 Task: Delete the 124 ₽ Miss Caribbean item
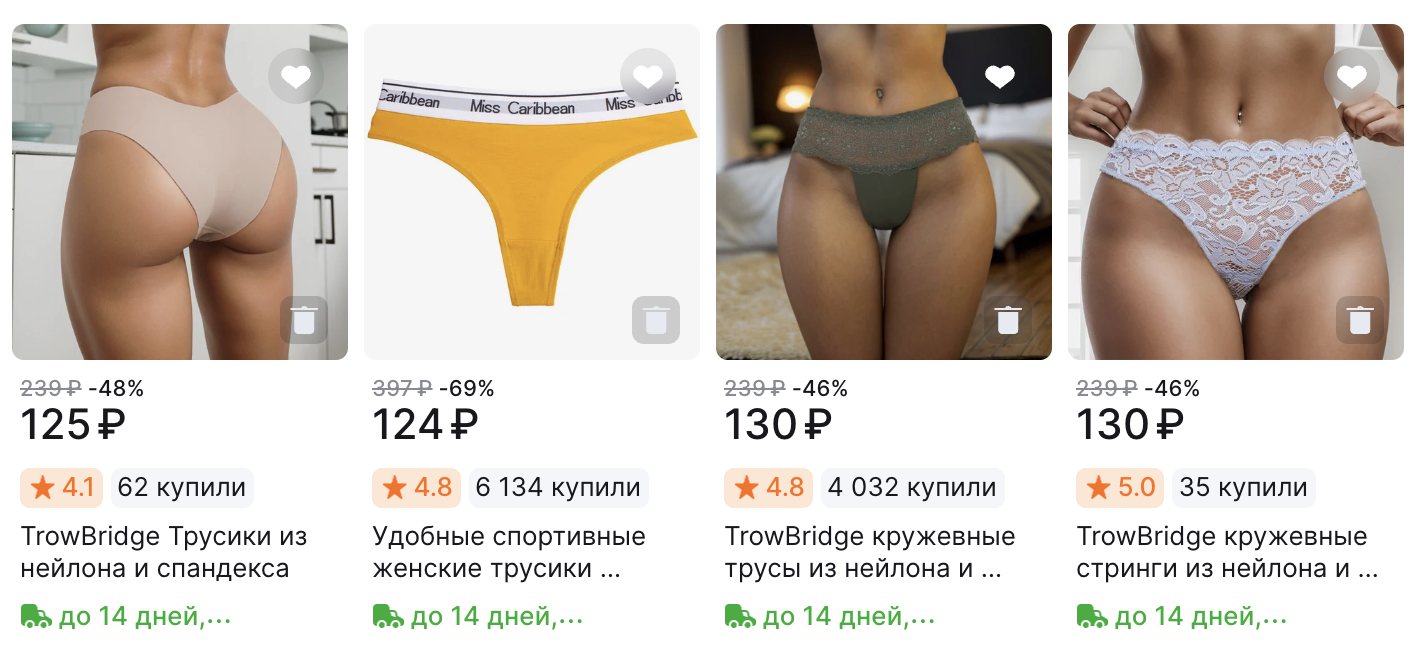pyautogui.click(x=656, y=321)
